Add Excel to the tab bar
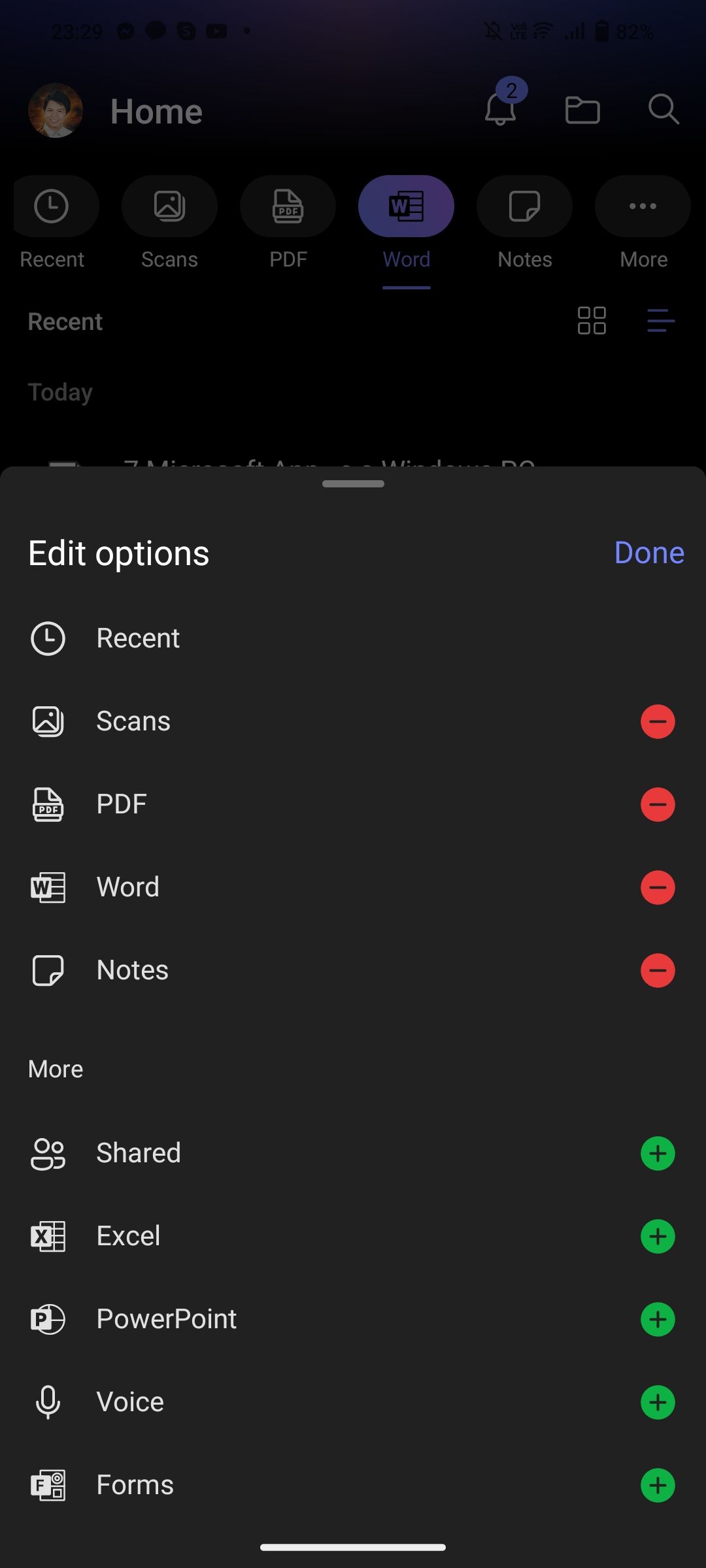This screenshot has width=706, height=1568. (x=658, y=1237)
